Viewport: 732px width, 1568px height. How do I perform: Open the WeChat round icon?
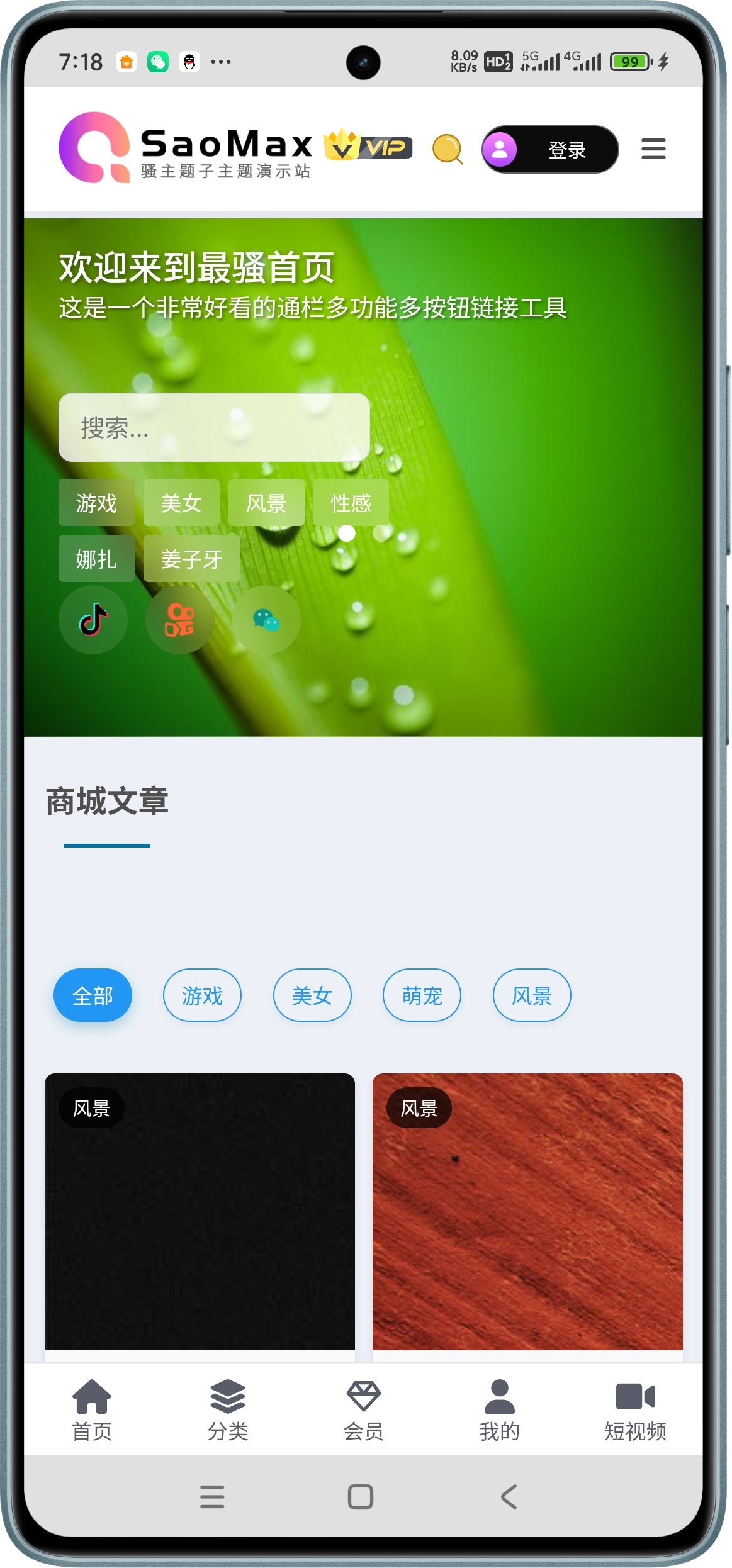tap(266, 620)
